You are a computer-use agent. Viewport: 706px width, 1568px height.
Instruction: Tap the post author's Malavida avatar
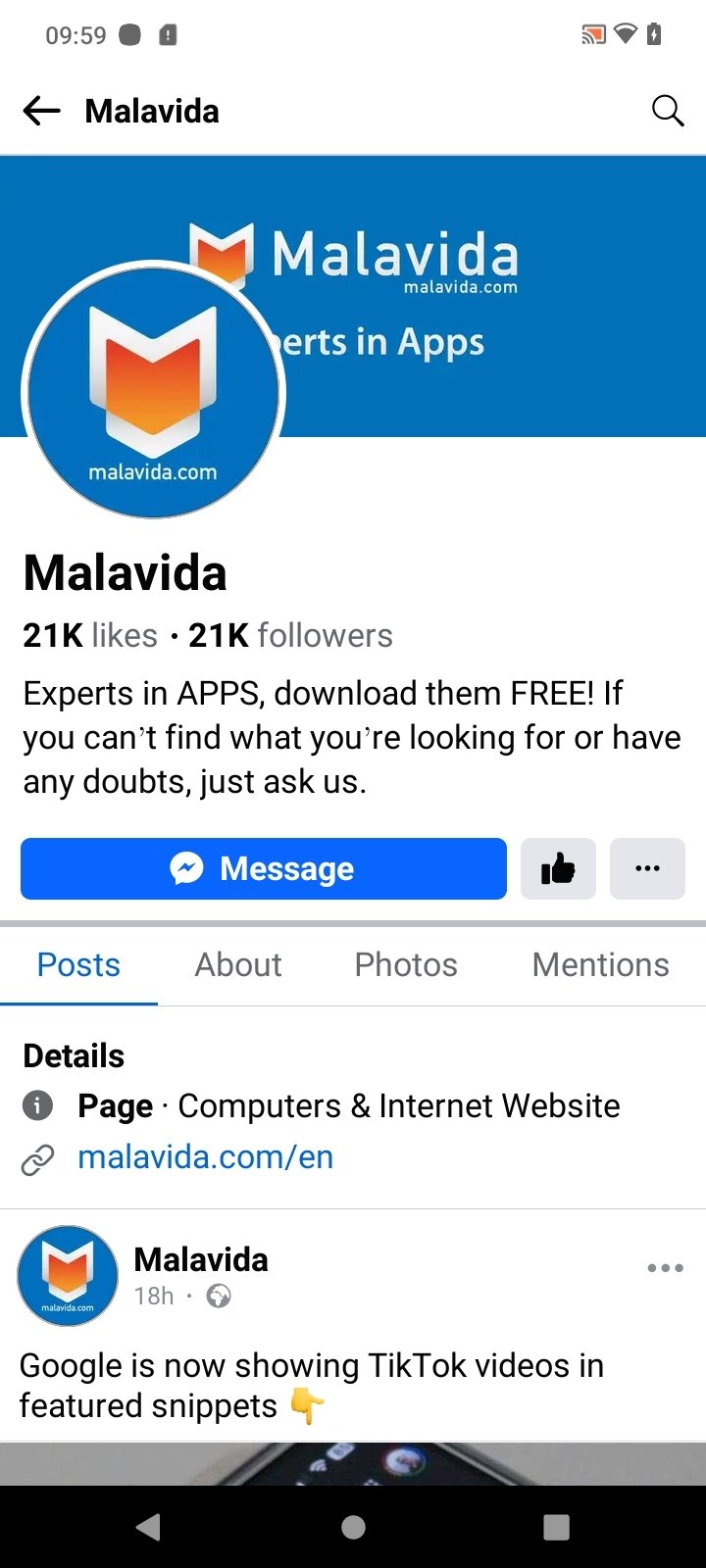pos(68,1276)
